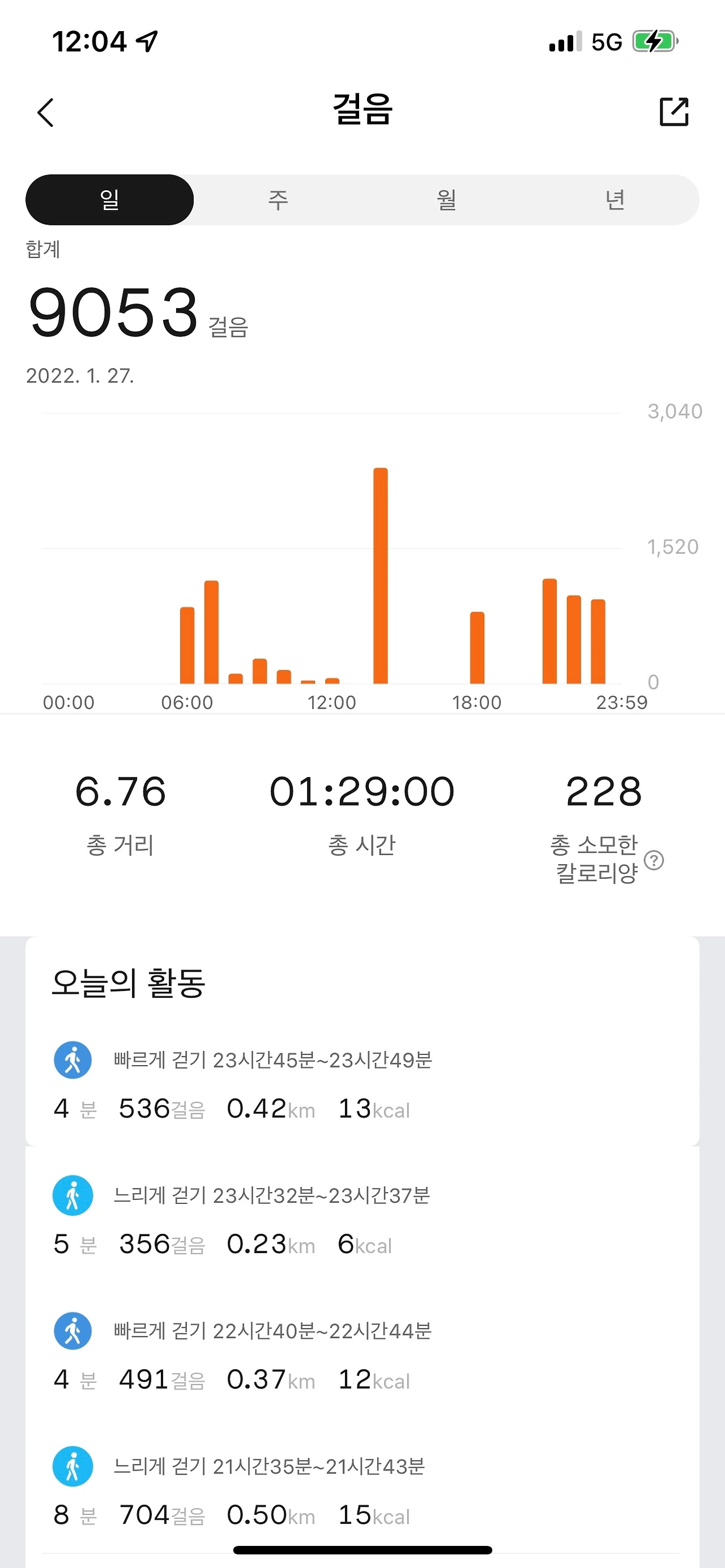Open the 년 yearly view

click(x=615, y=199)
